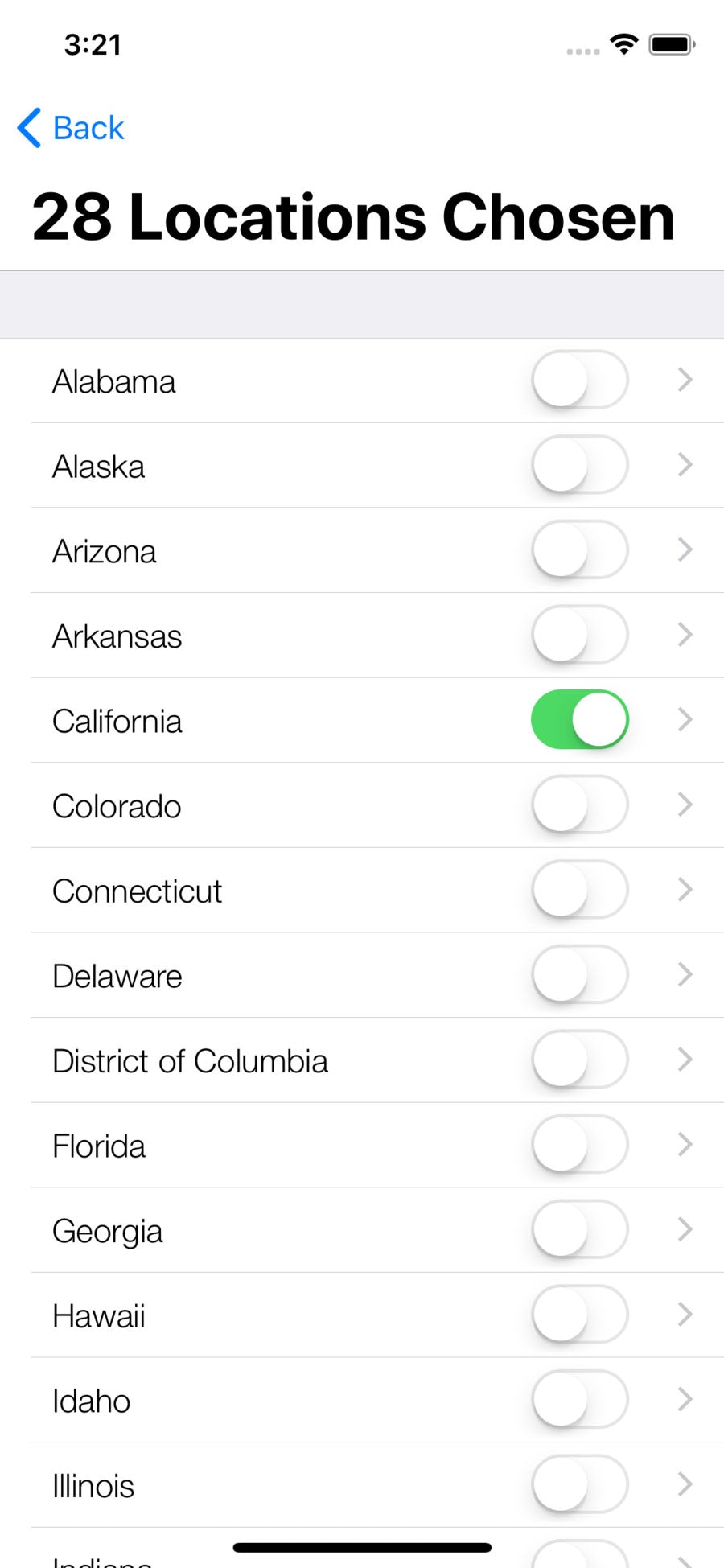Open the Arkansas row details
The image size is (724, 1568).
pos(685,636)
